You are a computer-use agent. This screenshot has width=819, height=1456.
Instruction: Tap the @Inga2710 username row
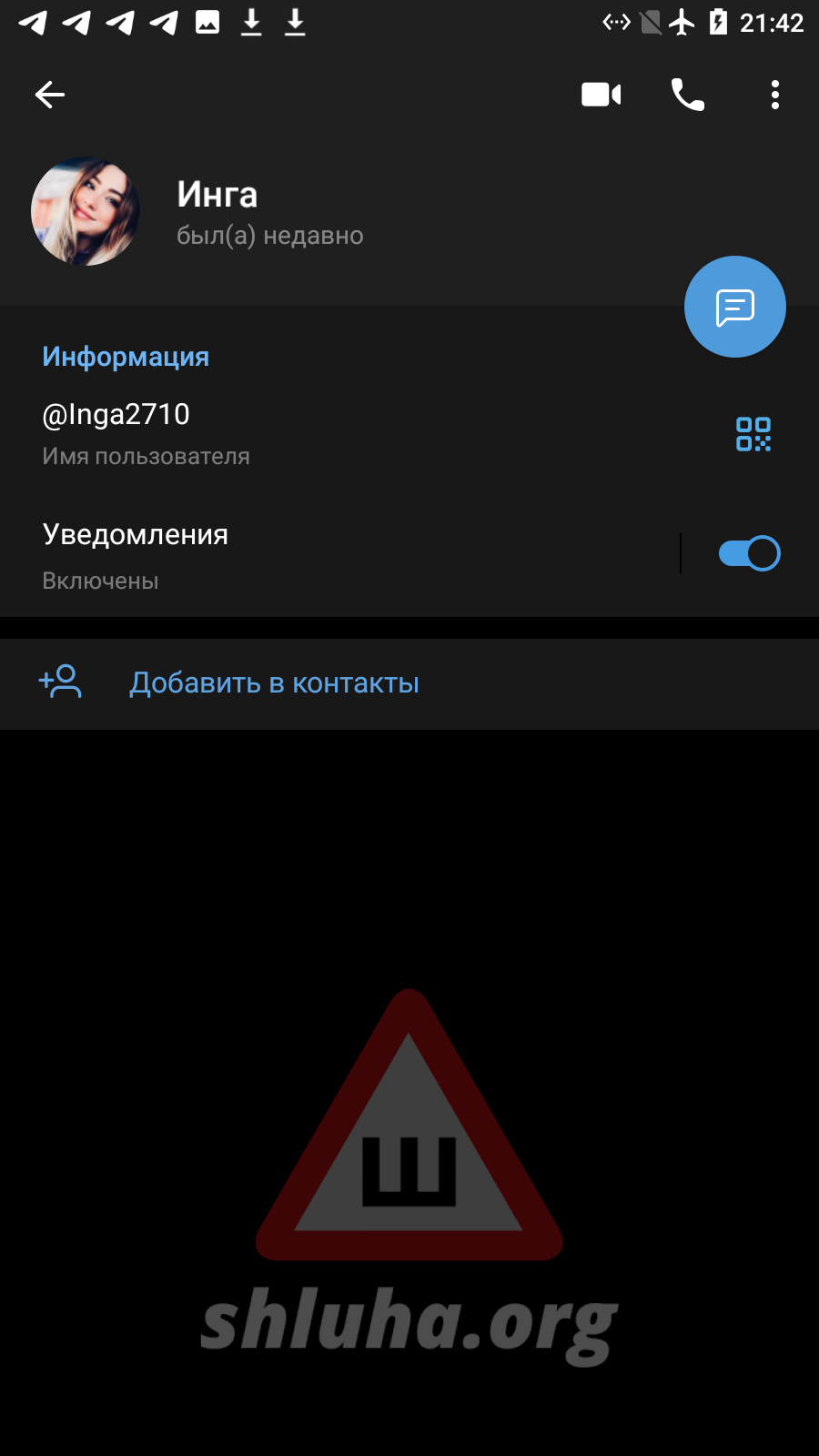point(273,433)
